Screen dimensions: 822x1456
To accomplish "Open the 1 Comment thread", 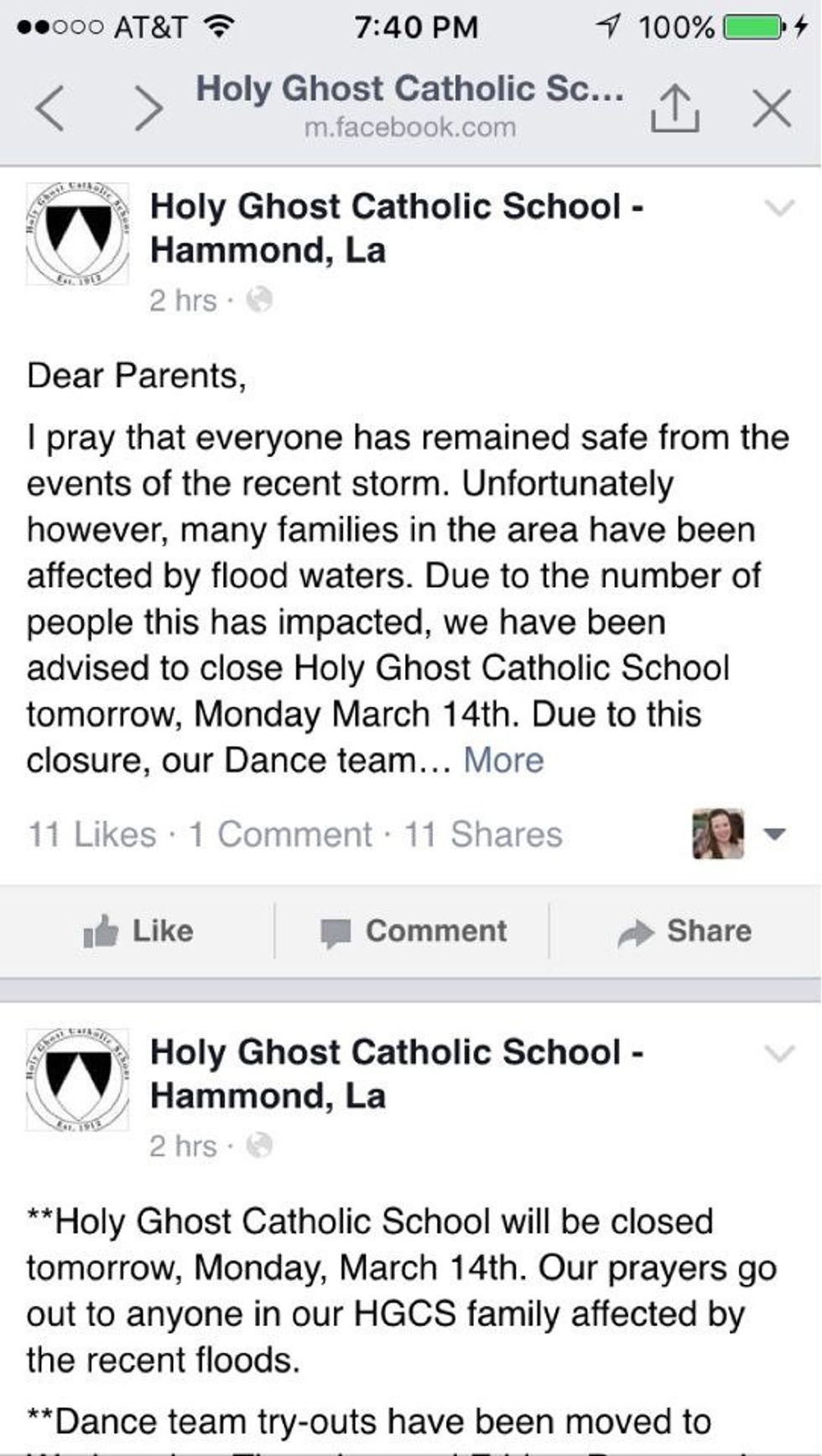I will pos(280,835).
